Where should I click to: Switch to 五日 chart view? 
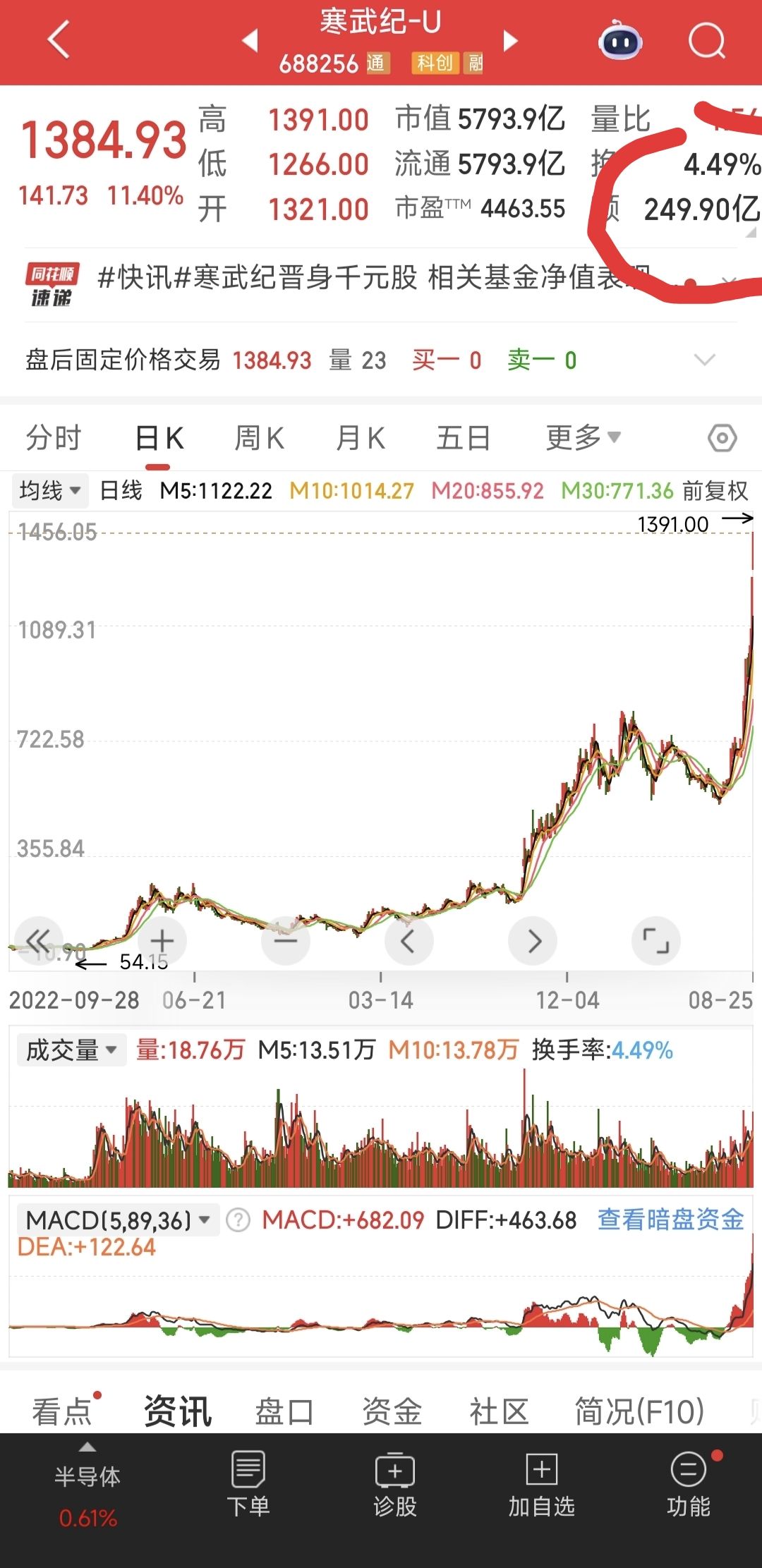pos(463,438)
